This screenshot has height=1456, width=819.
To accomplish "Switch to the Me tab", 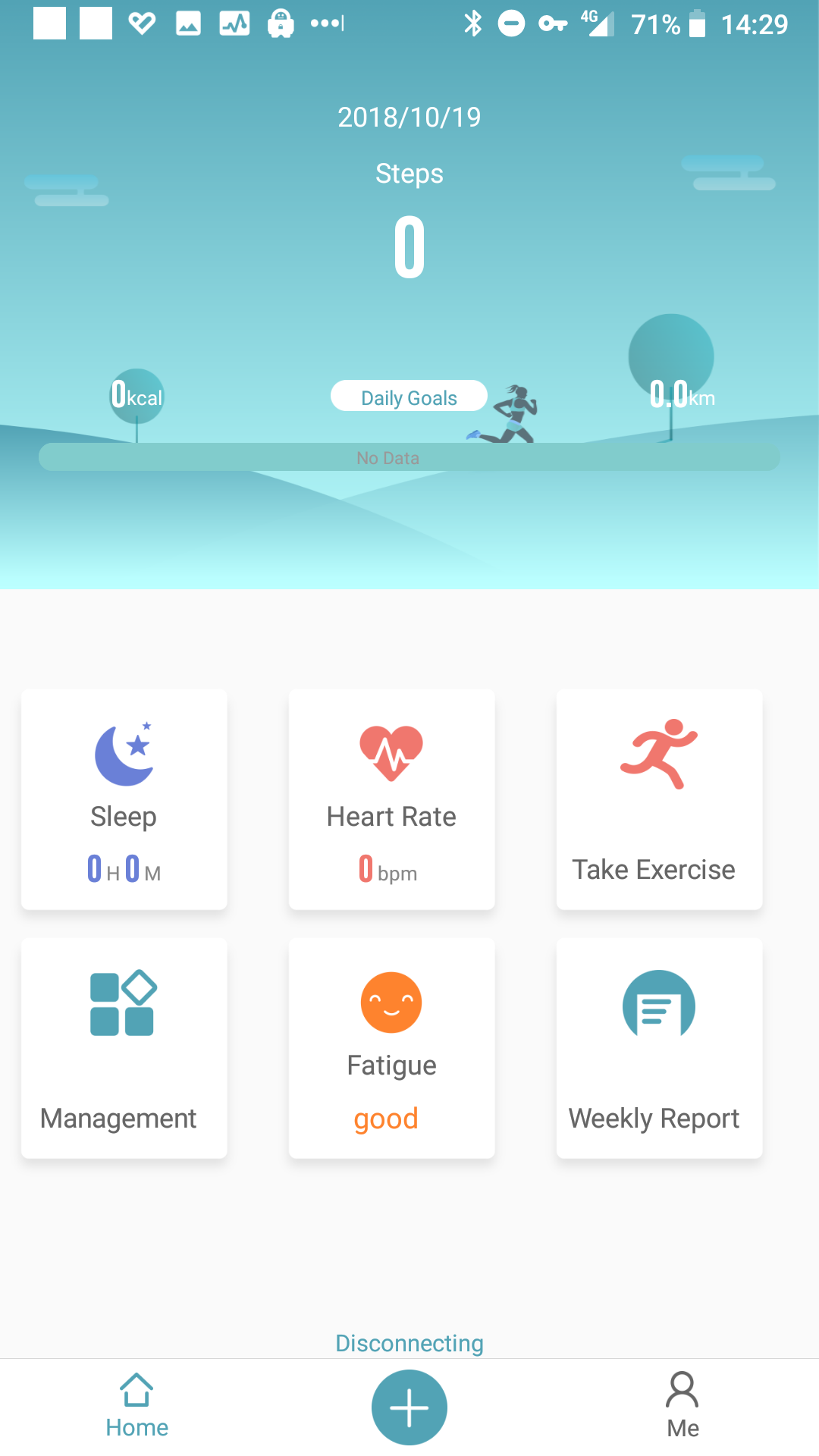I will (x=682, y=1405).
